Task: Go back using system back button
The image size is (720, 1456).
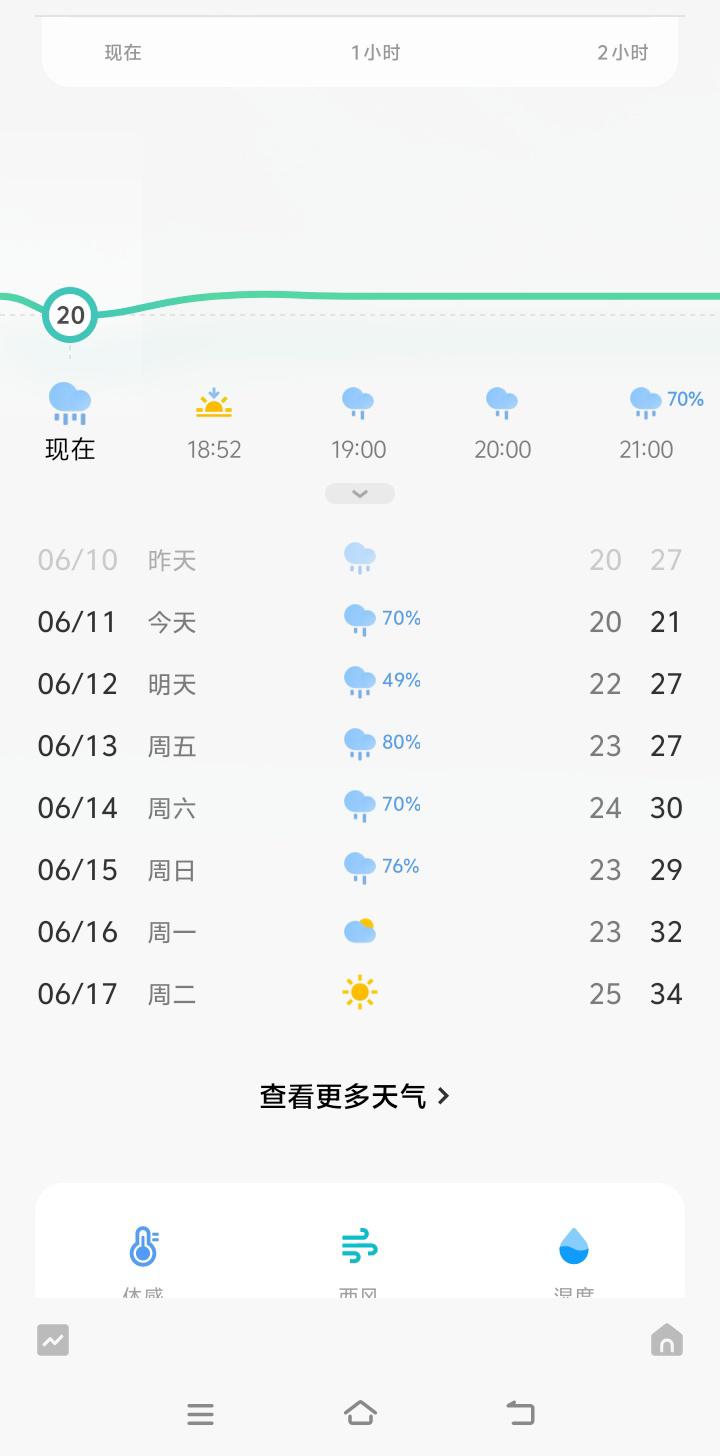Action: point(520,1413)
